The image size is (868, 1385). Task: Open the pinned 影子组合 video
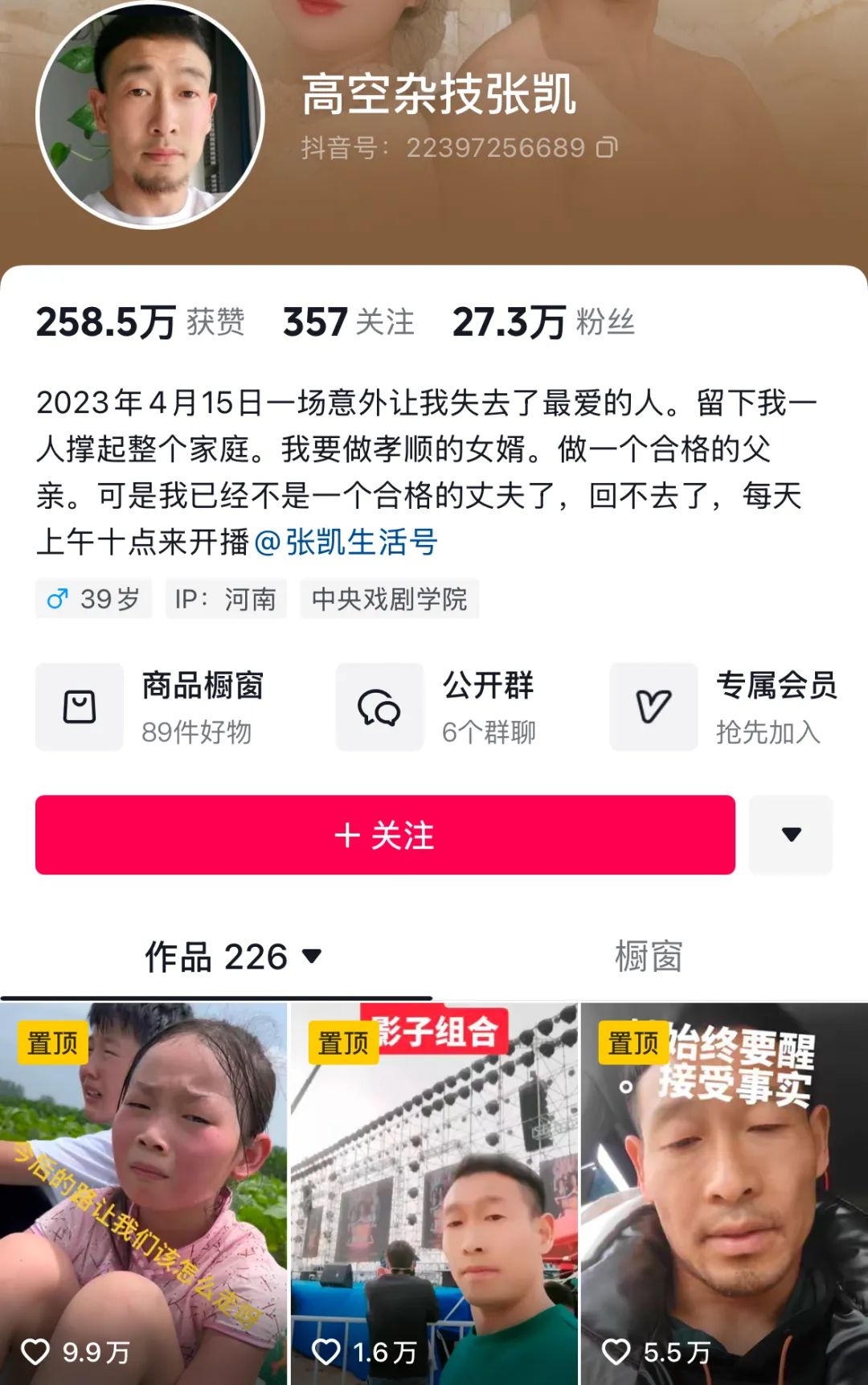(434, 1194)
